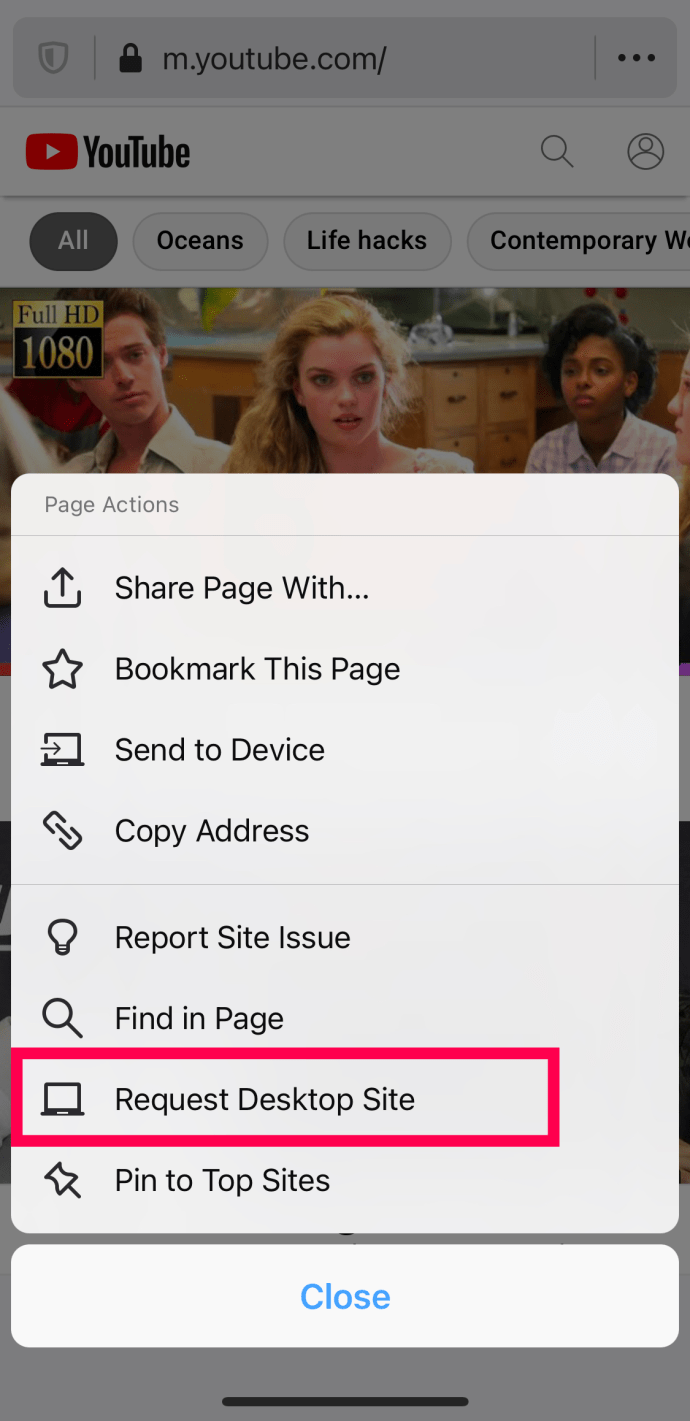Select Pin to Top Sites

pyautogui.click(x=222, y=1181)
